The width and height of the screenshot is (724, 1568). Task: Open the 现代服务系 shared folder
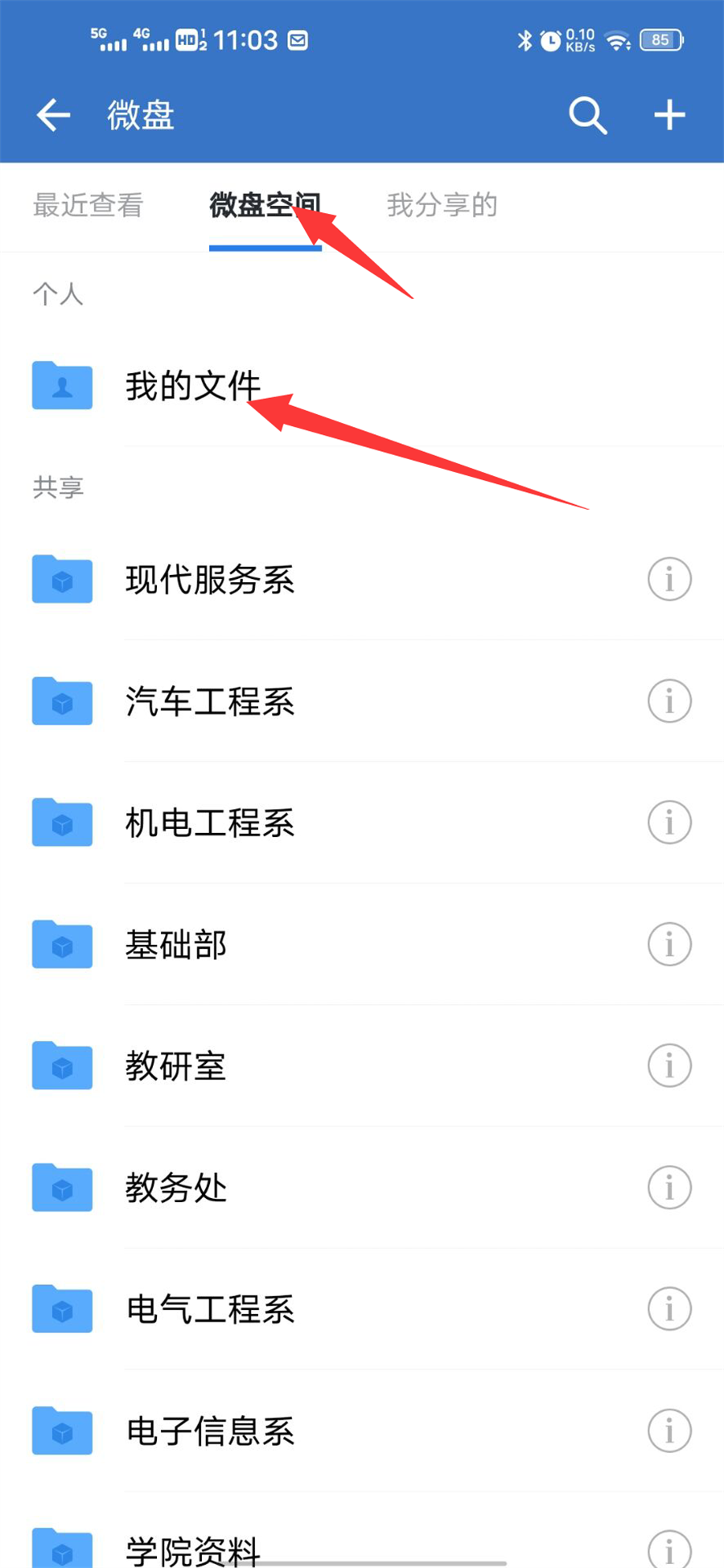click(209, 580)
